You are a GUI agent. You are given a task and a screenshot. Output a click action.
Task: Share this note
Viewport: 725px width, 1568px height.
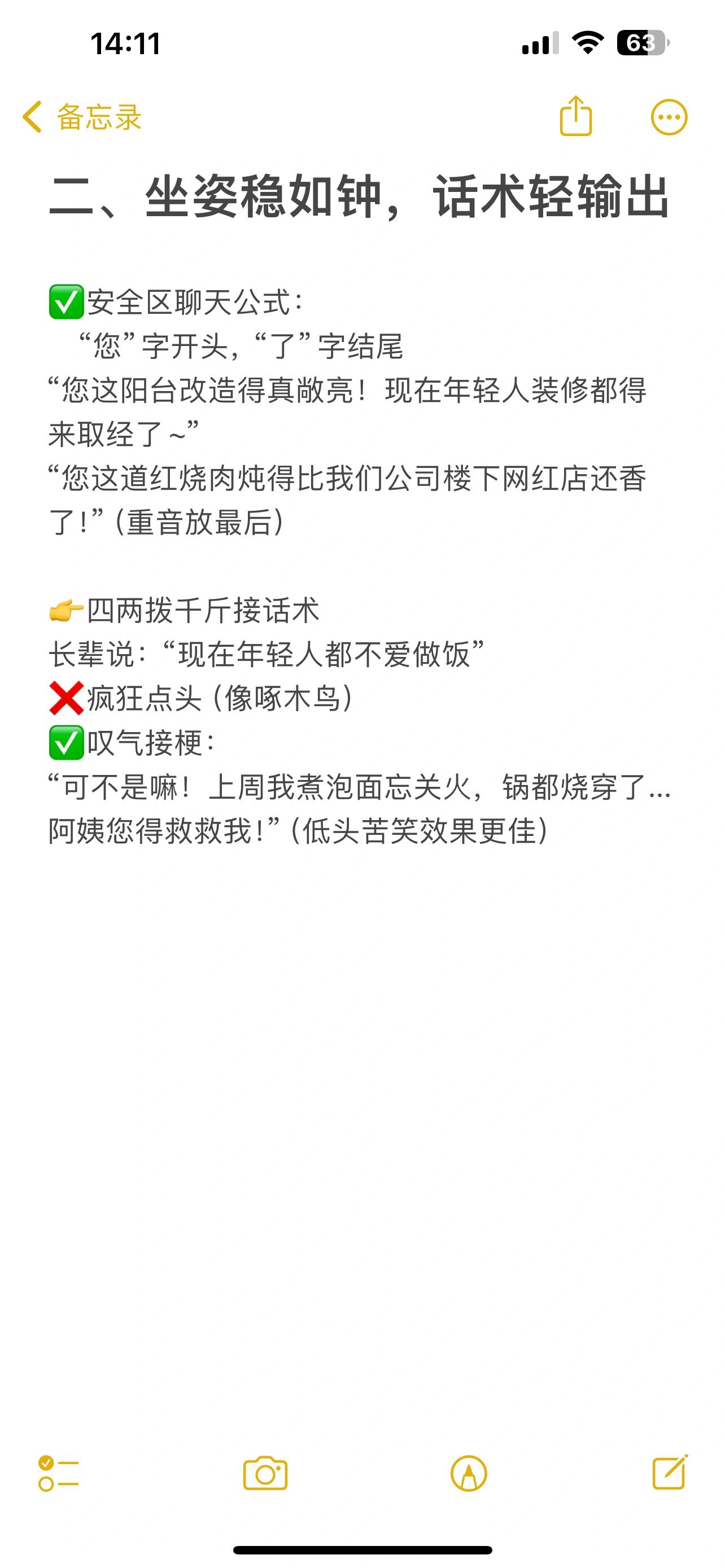(575, 116)
